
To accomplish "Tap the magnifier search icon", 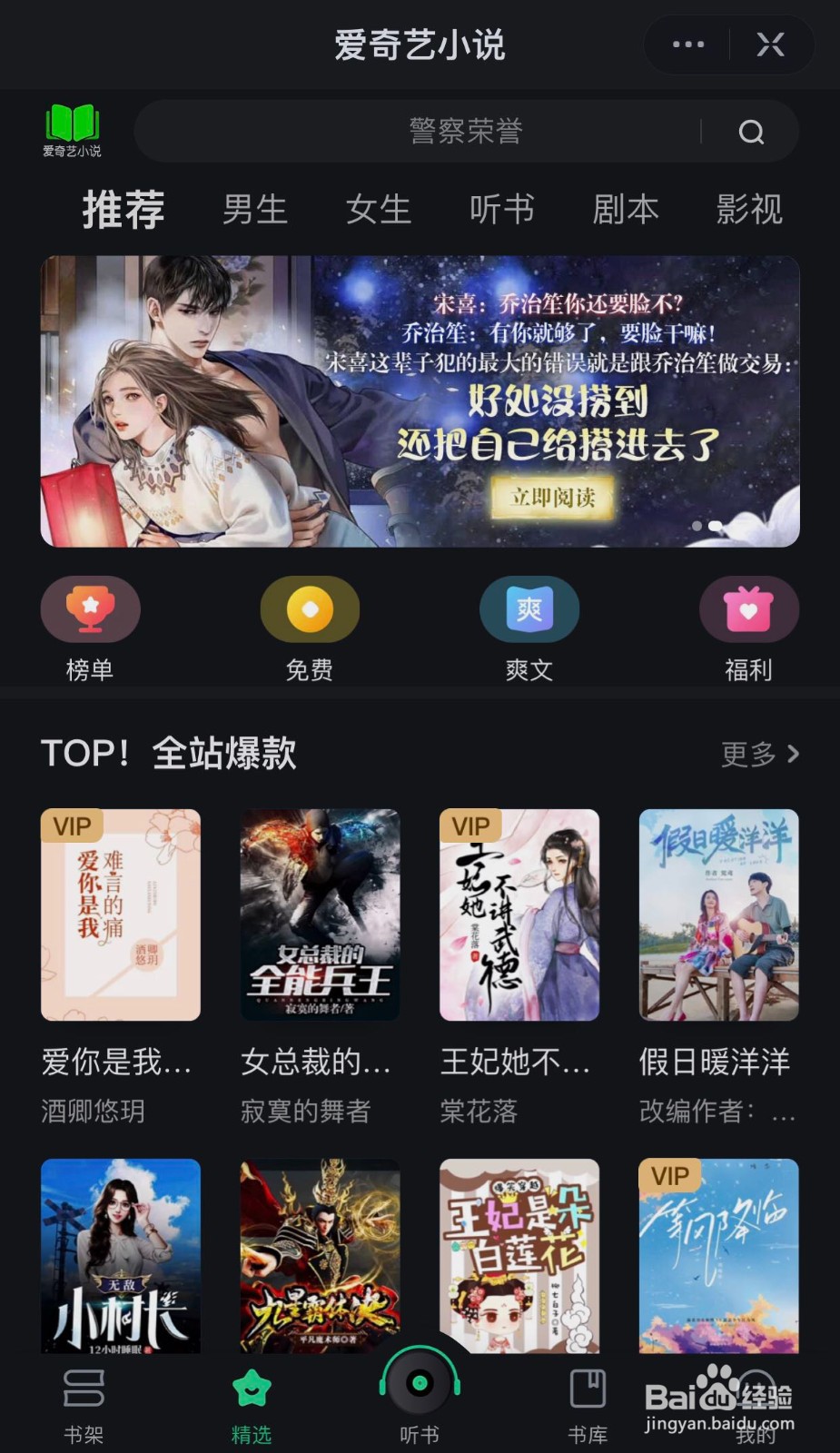I will tap(751, 131).
